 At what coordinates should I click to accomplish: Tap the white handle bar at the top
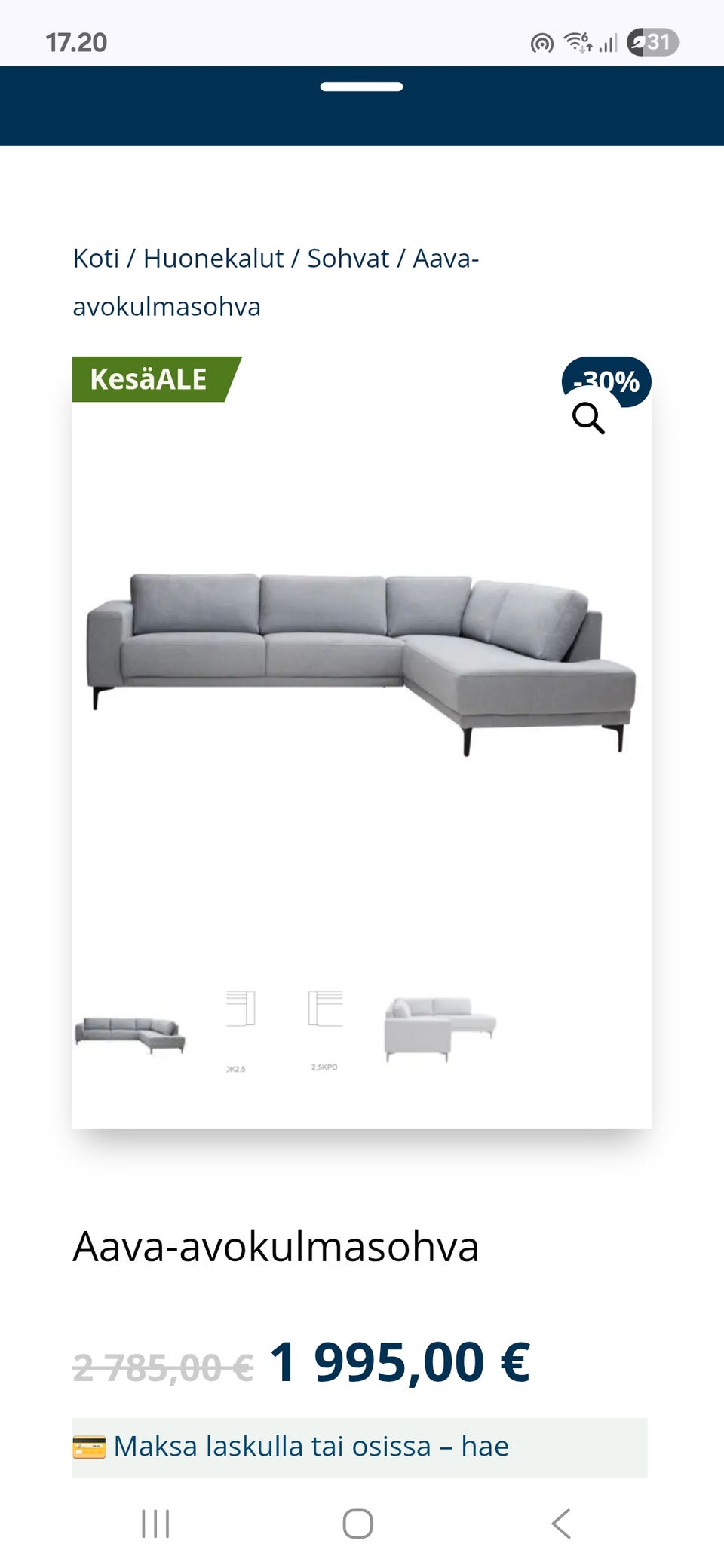[x=361, y=87]
